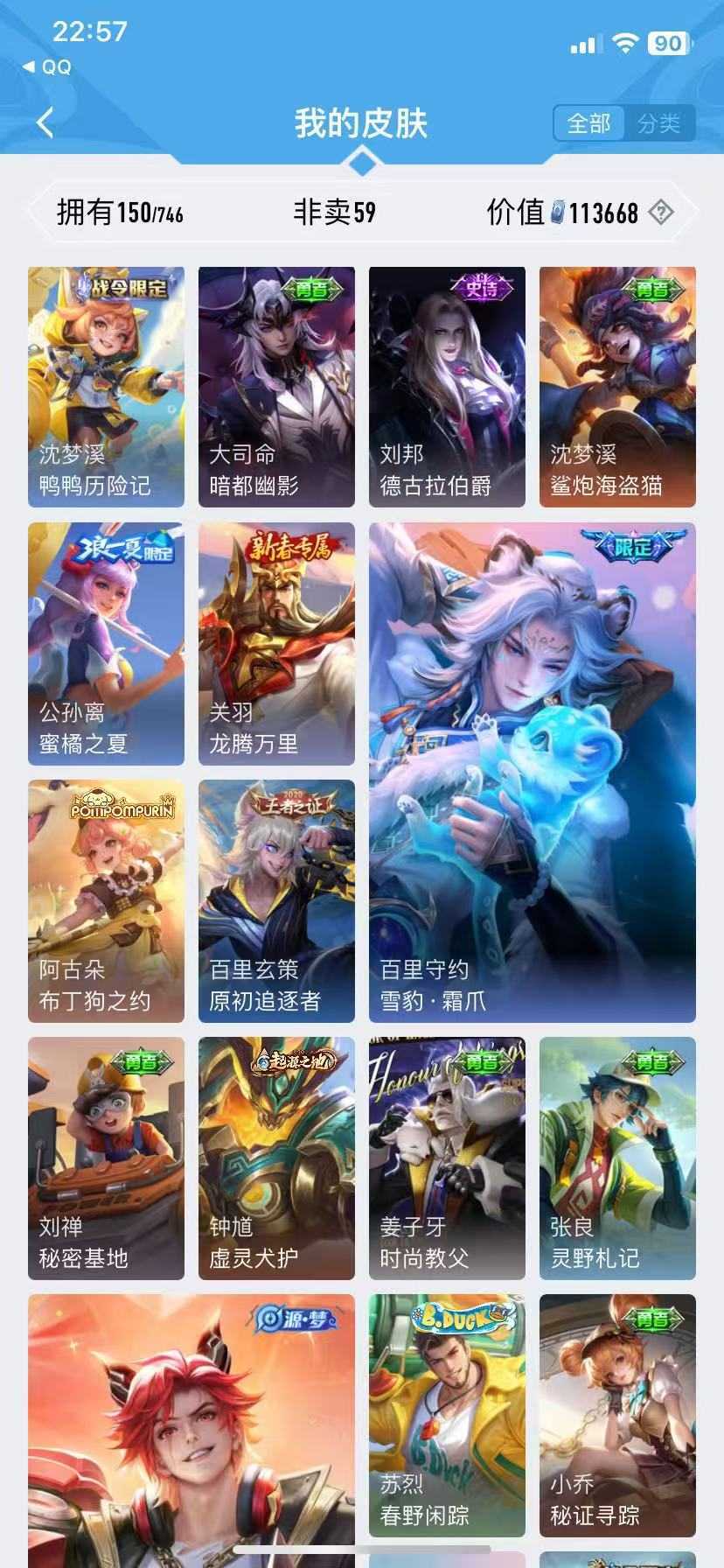The width and height of the screenshot is (724, 1568).
Task: Open 刘禅 秘密基地 skin card
Action: pyautogui.click(x=106, y=1158)
